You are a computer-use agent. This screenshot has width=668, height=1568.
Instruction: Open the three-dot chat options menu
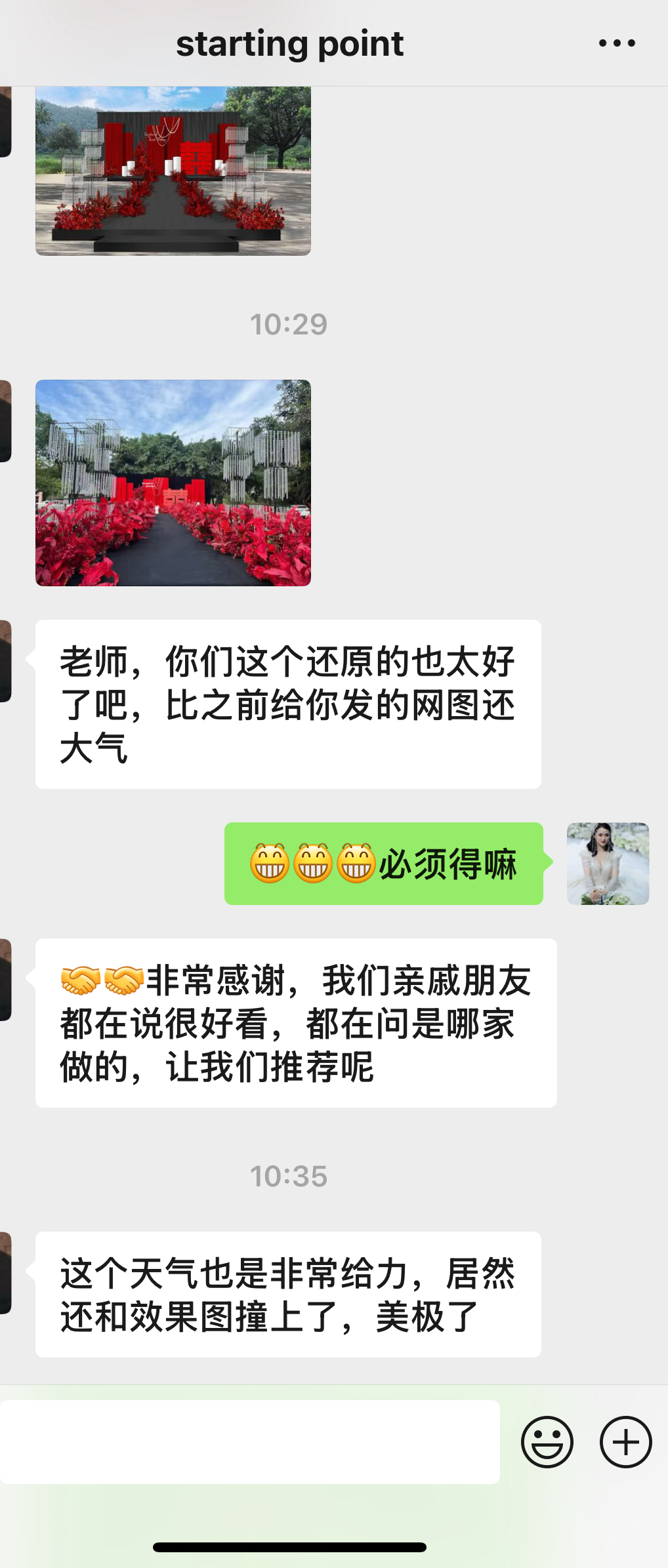(617, 44)
